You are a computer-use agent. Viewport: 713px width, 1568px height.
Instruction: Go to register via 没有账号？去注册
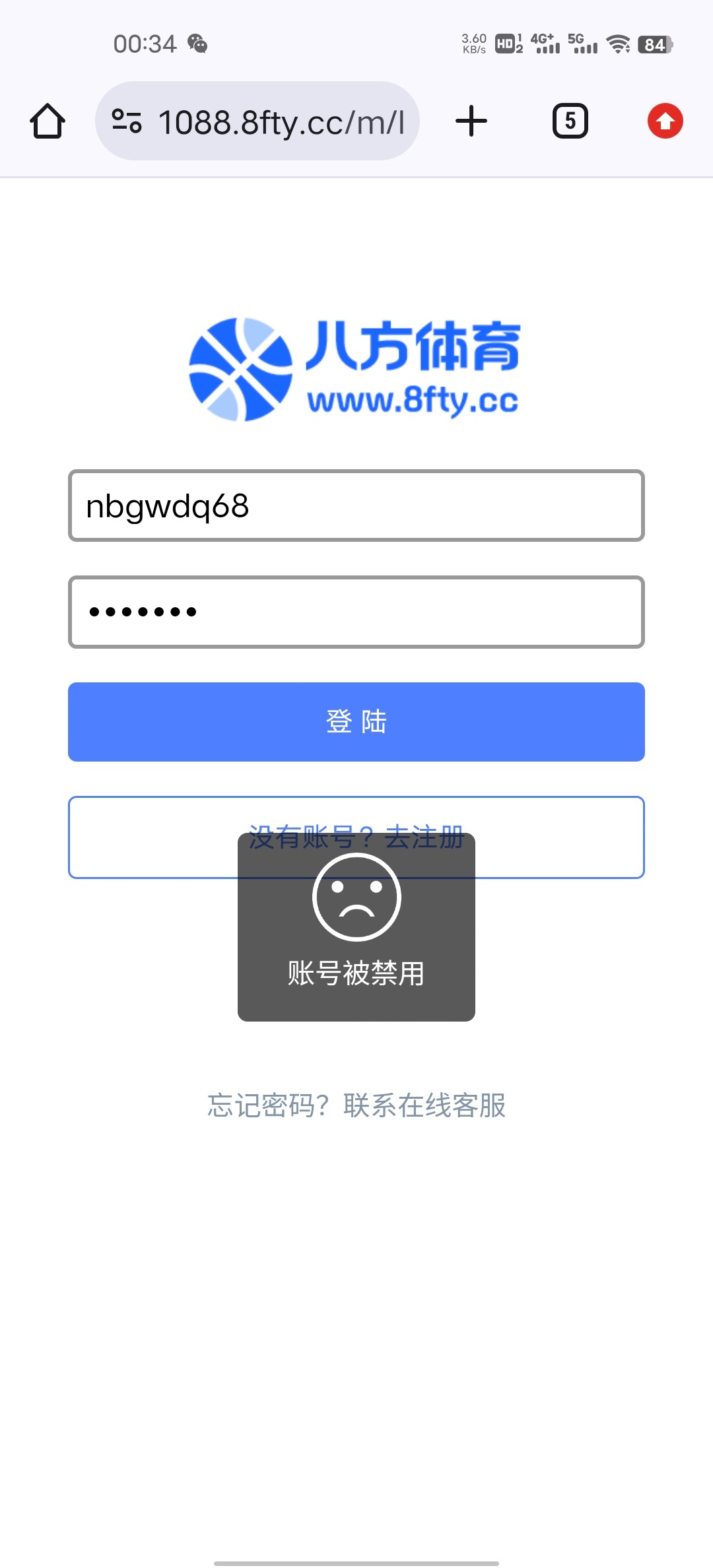356,837
